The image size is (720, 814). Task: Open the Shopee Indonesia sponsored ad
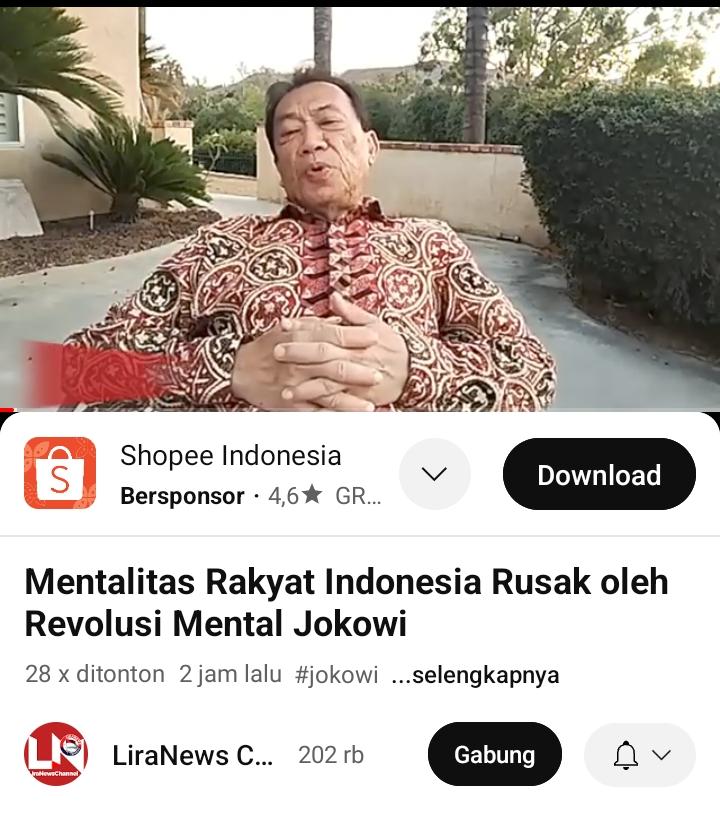[x=230, y=456]
